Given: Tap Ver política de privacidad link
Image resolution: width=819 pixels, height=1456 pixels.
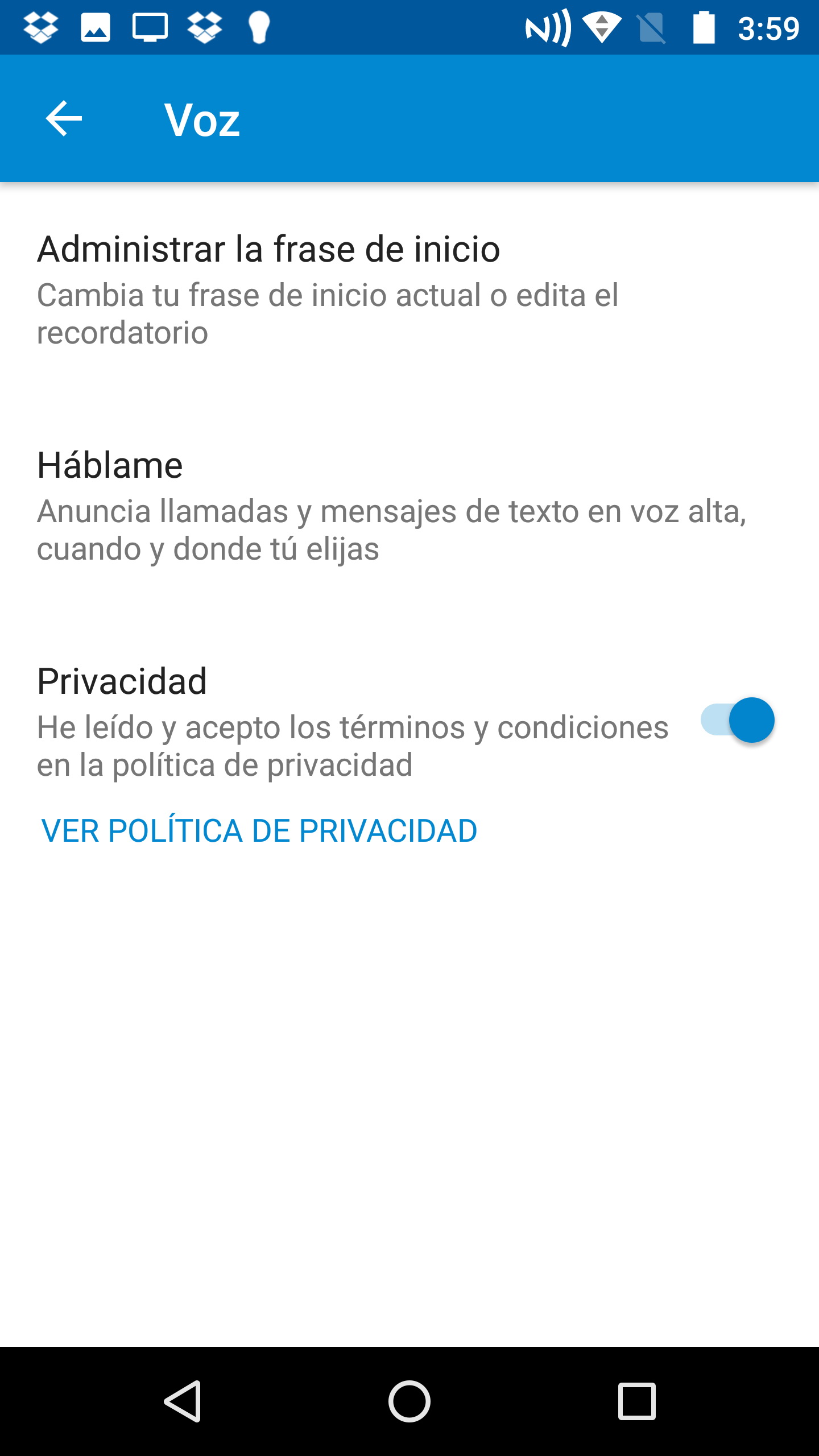Looking at the screenshot, I should (259, 831).
